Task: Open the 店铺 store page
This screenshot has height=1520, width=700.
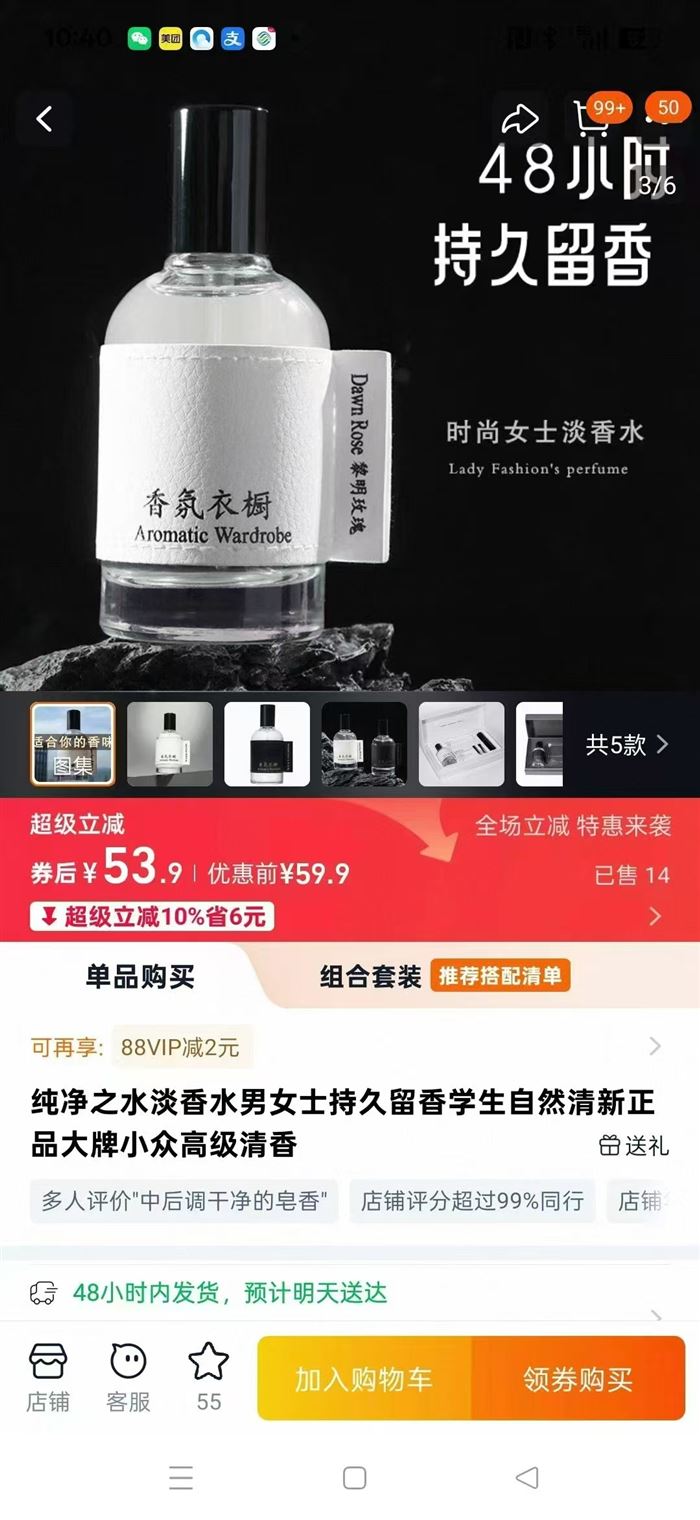Action: (48, 1378)
